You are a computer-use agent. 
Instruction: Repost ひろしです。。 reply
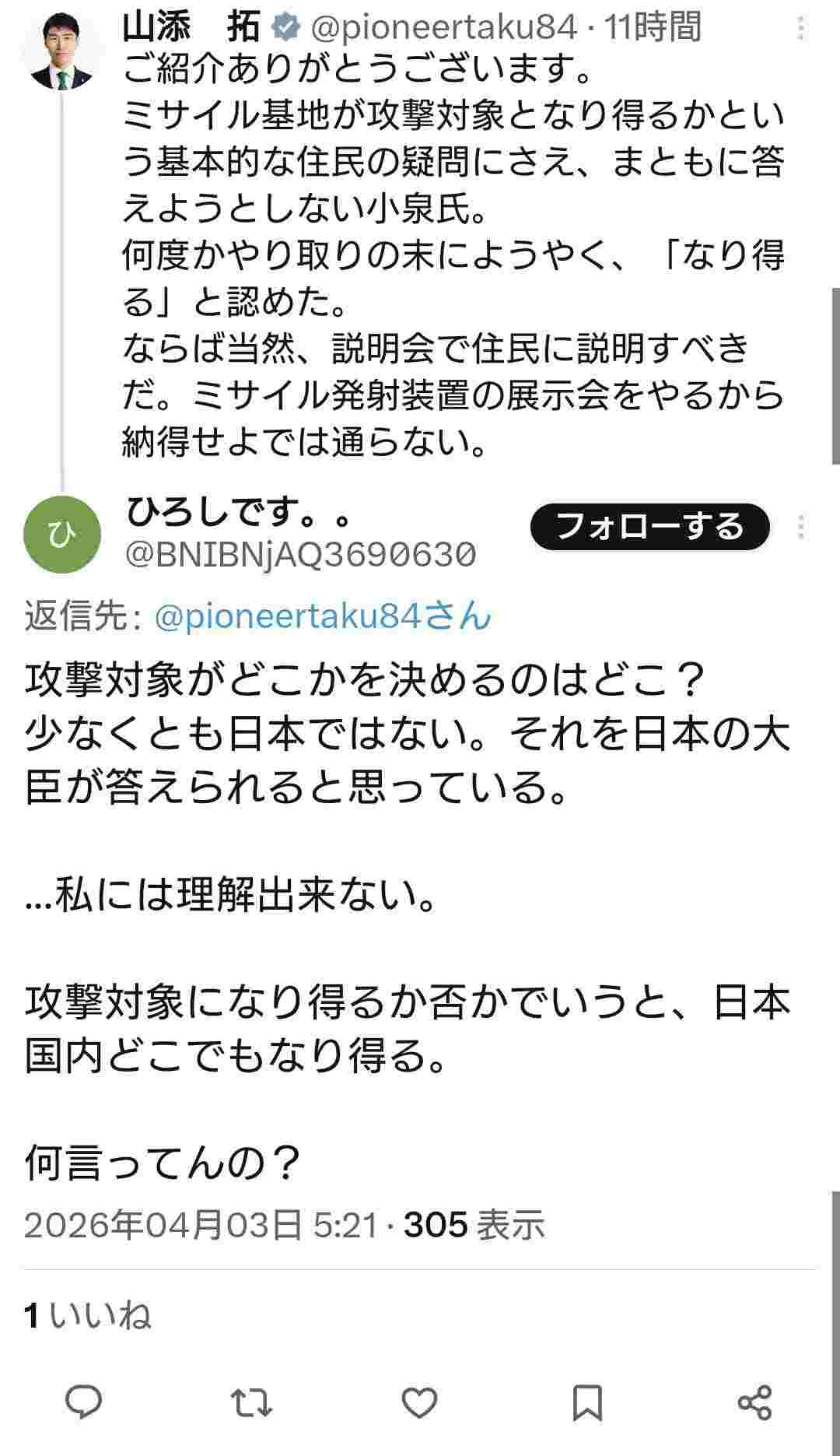coord(251,1402)
